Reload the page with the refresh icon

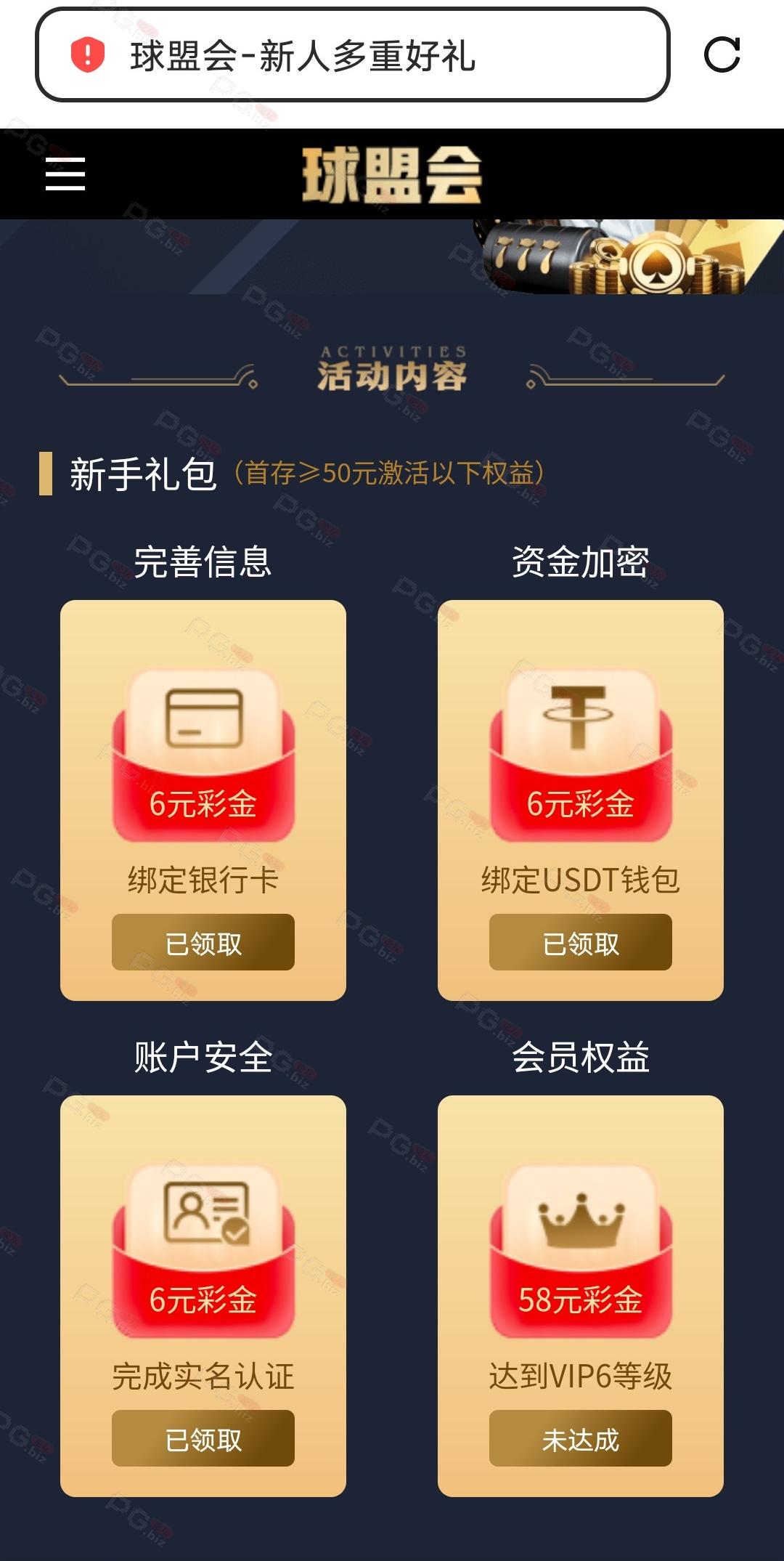[722, 54]
